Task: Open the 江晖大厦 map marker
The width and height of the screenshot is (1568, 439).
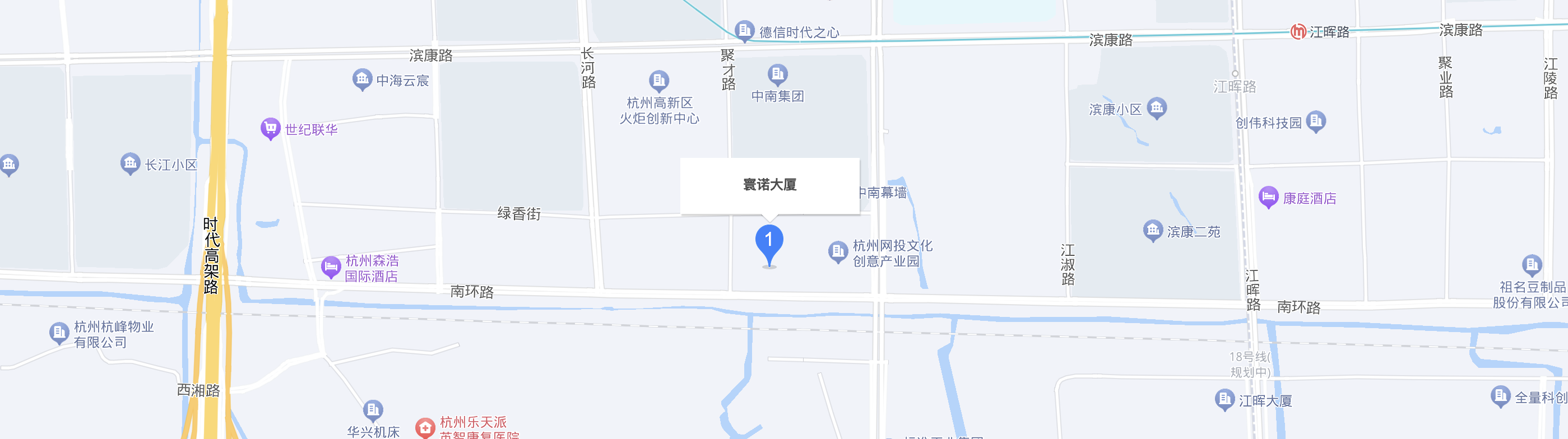Action: click(1224, 399)
